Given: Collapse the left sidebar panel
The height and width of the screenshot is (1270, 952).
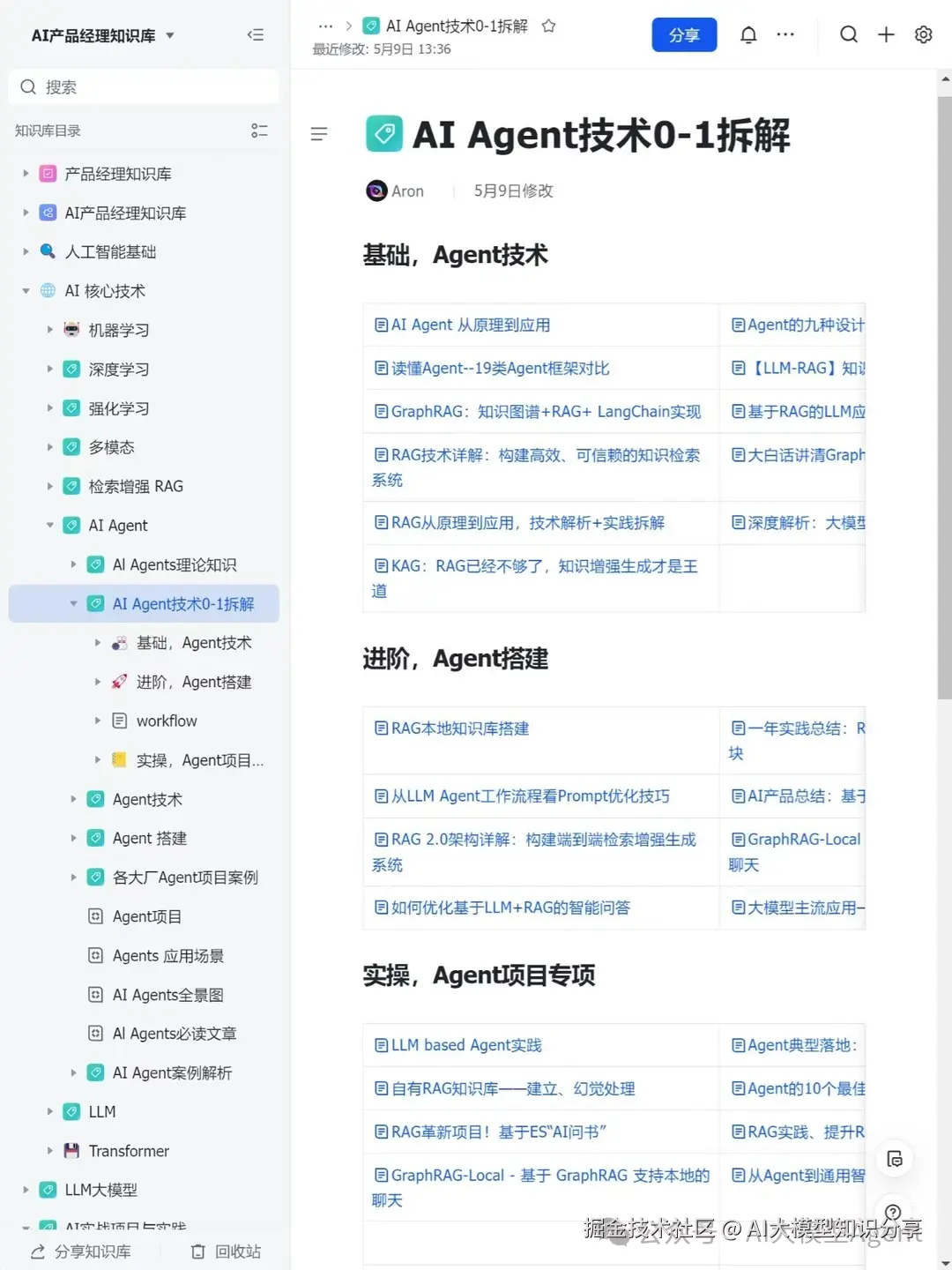Looking at the screenshot, I should (256, 34).
